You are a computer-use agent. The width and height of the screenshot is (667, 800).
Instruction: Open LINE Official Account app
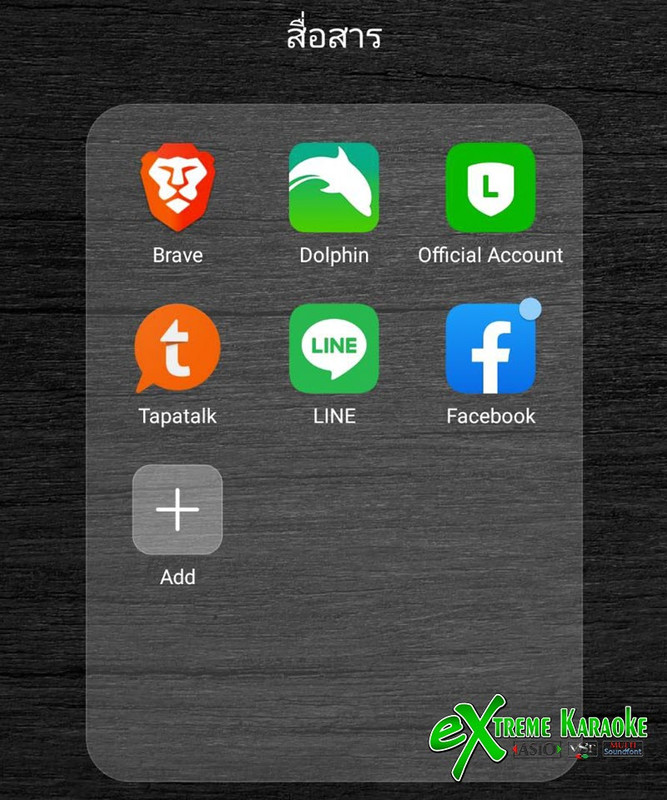tap(490, 188)
